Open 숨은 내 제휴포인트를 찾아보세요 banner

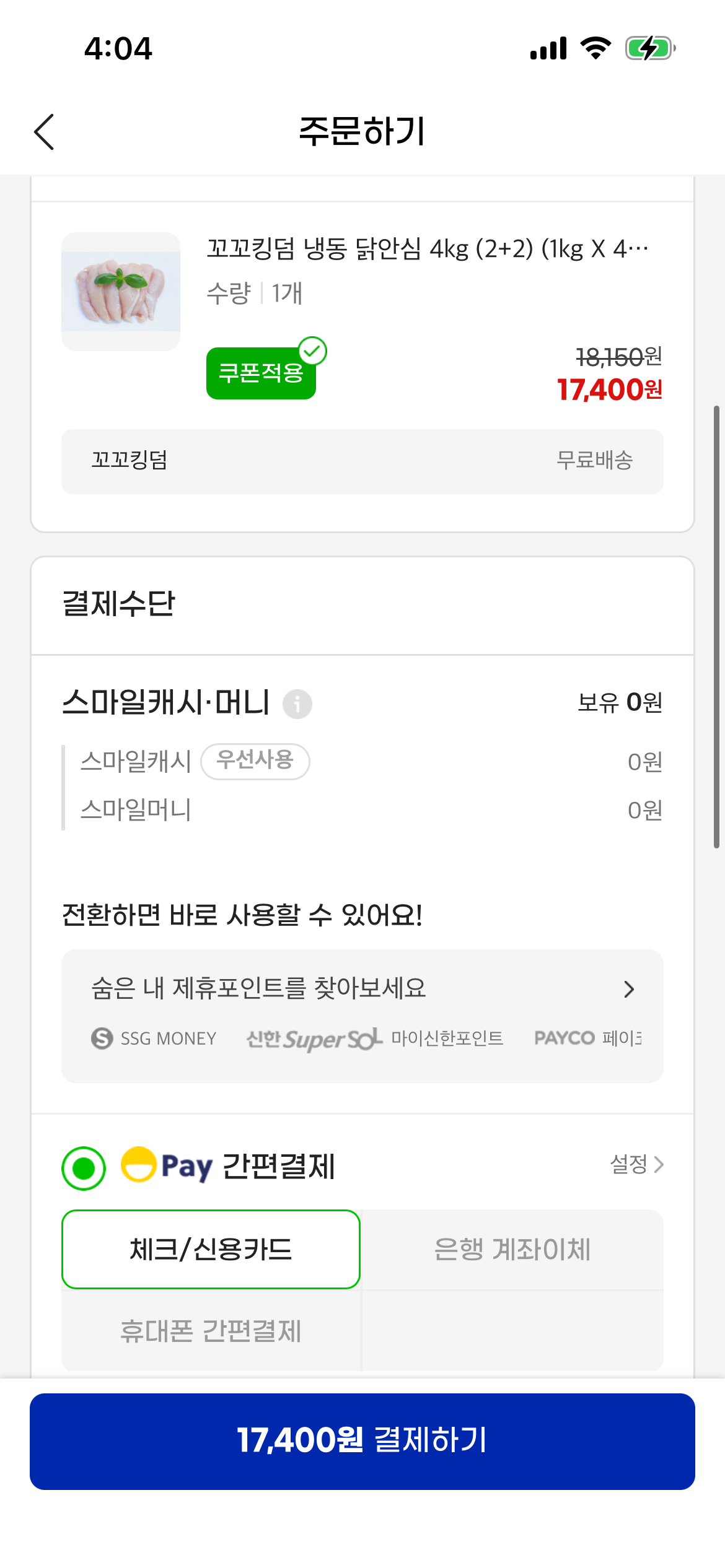[x=362, y=1016]
